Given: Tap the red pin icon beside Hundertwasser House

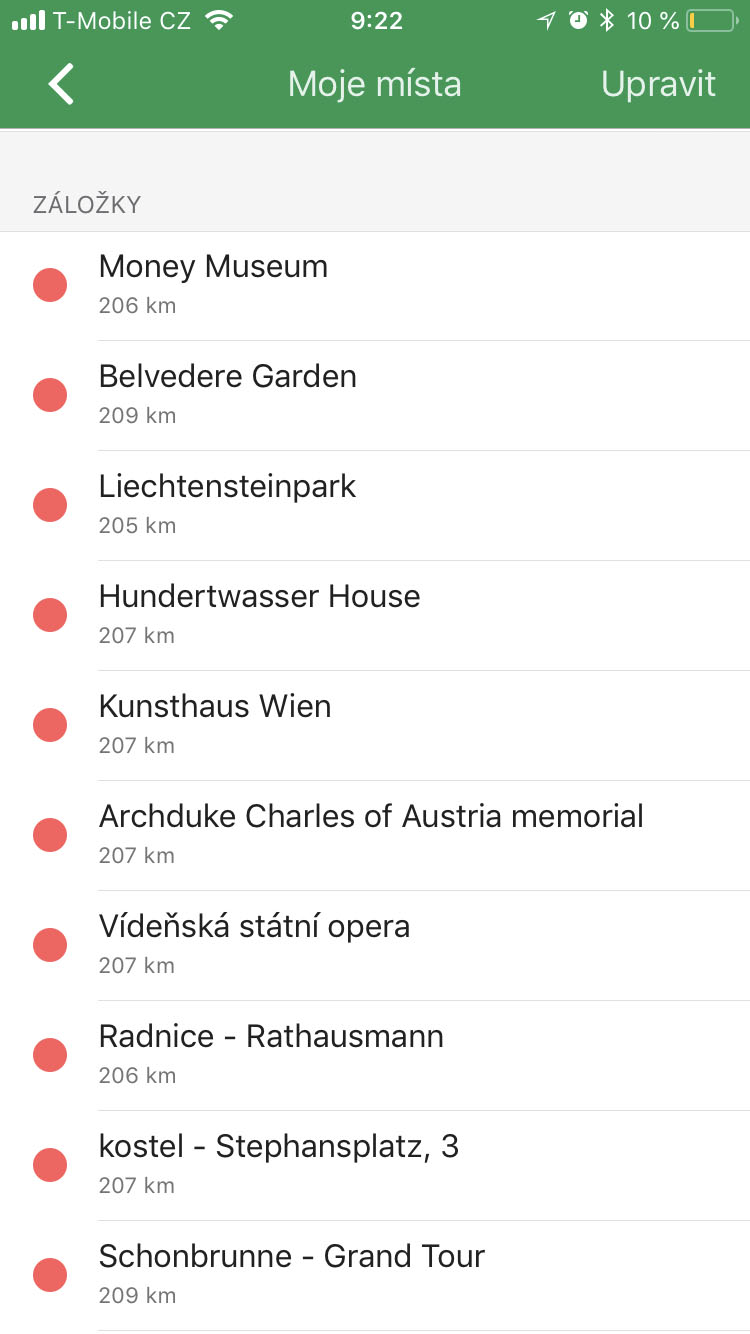Looking at the screenshot, I should pos(50,614).
